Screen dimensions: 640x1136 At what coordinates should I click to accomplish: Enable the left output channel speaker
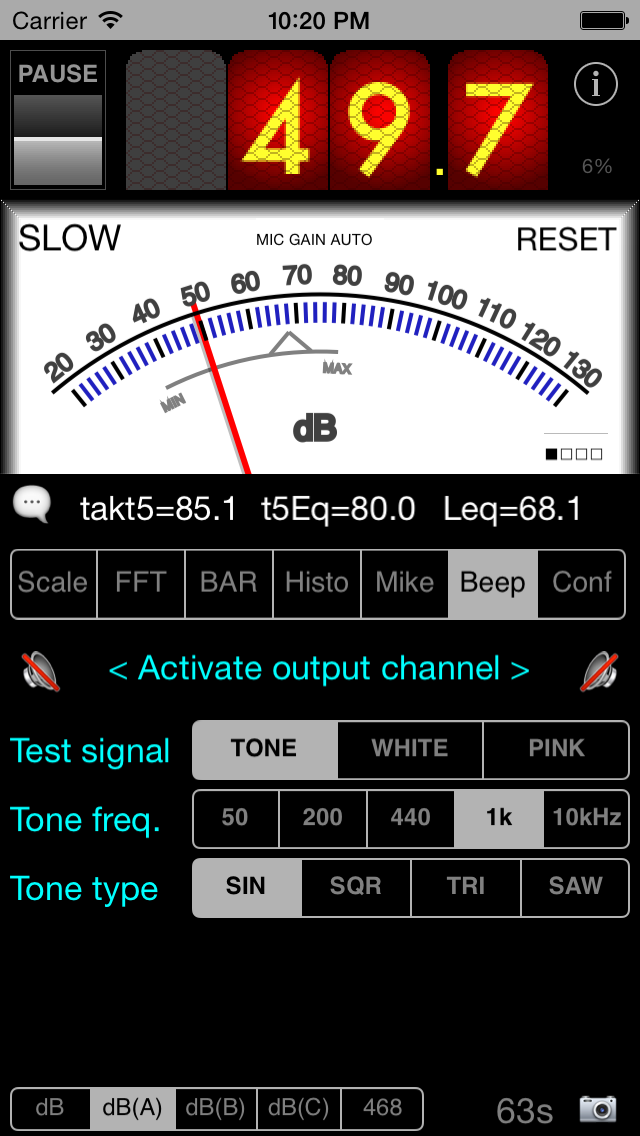(41, 671)
